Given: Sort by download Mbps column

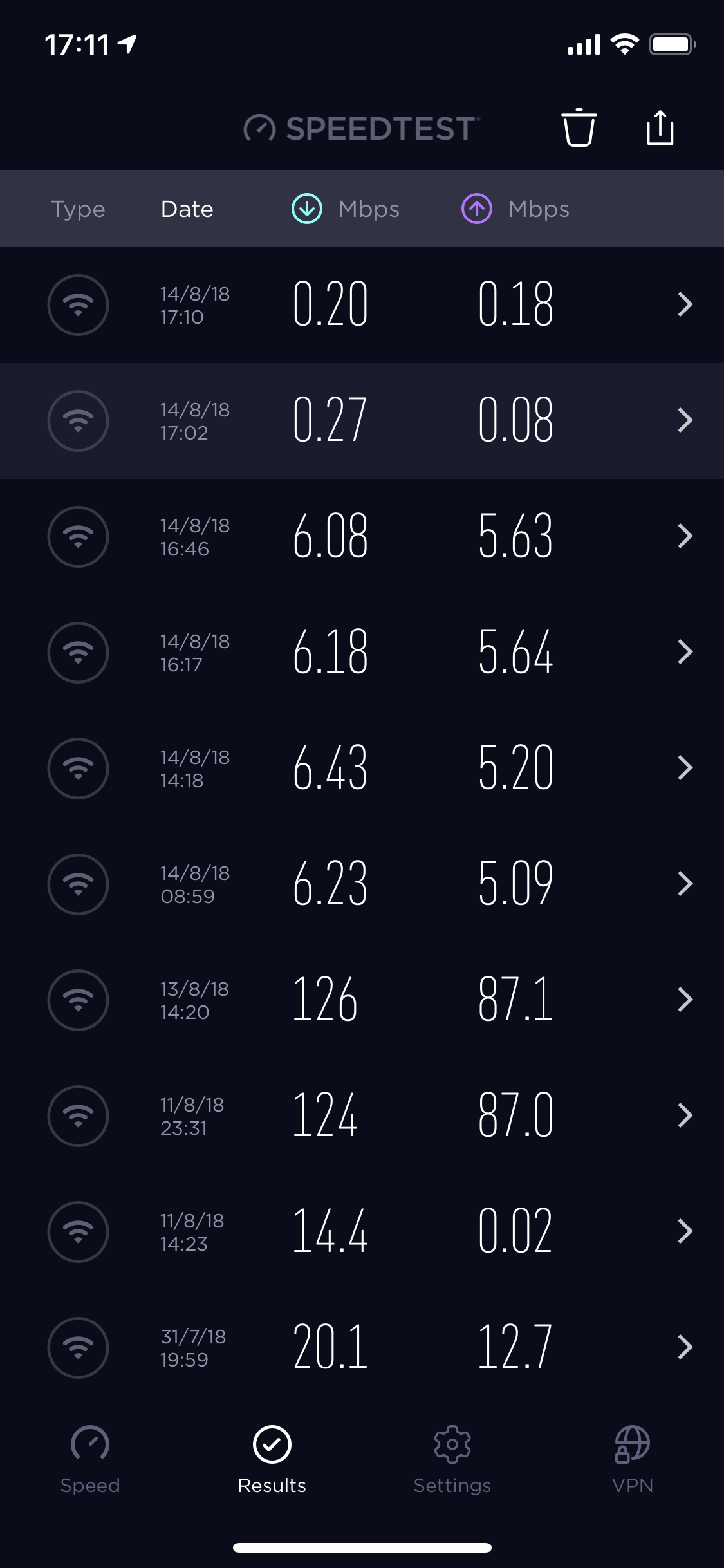Looking at the screenshot, I should [x=346, y=209].
